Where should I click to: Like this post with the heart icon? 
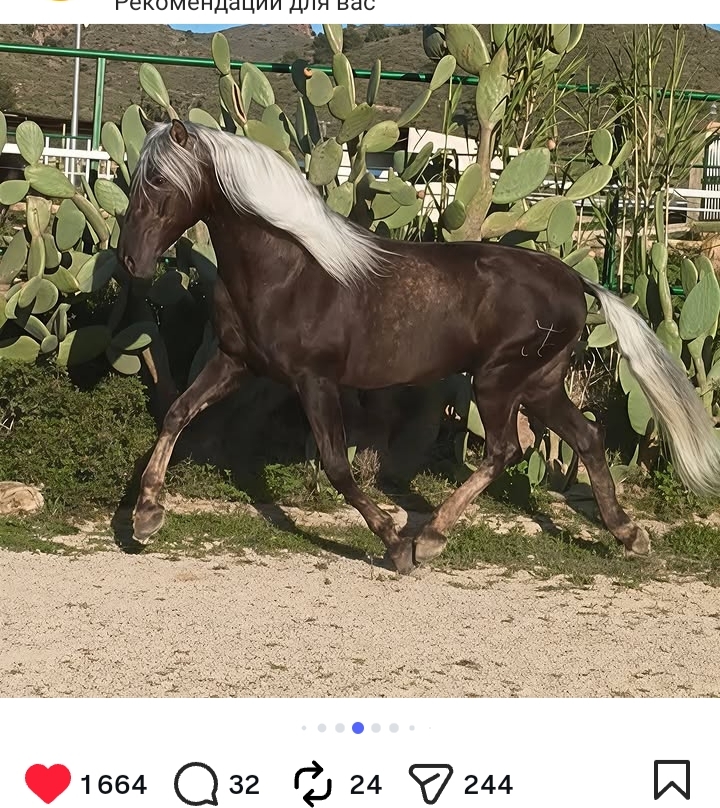pyautogui.click(x=47, y=783)
